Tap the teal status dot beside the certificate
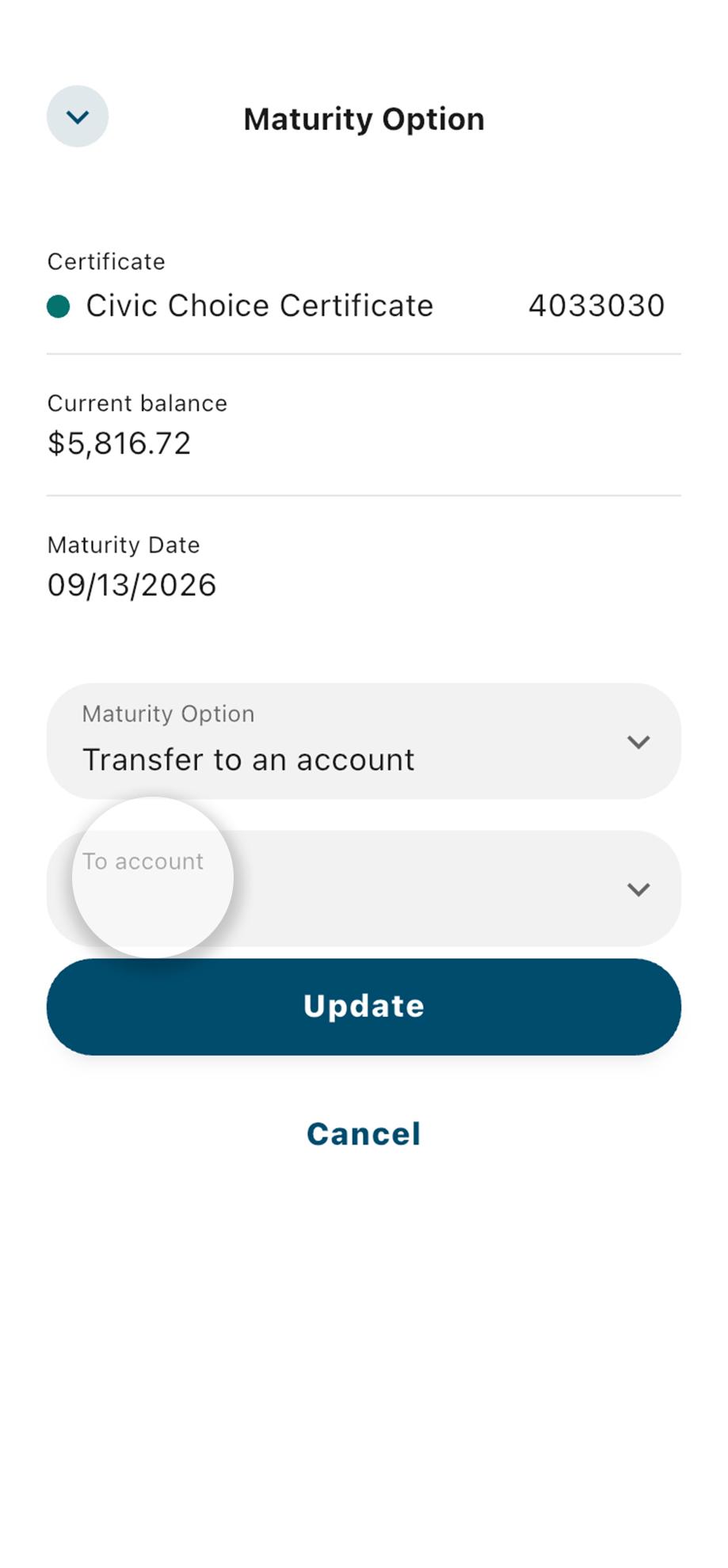Screen dimensions: 728x1568 pyautogui.click(x=59, y=303)
